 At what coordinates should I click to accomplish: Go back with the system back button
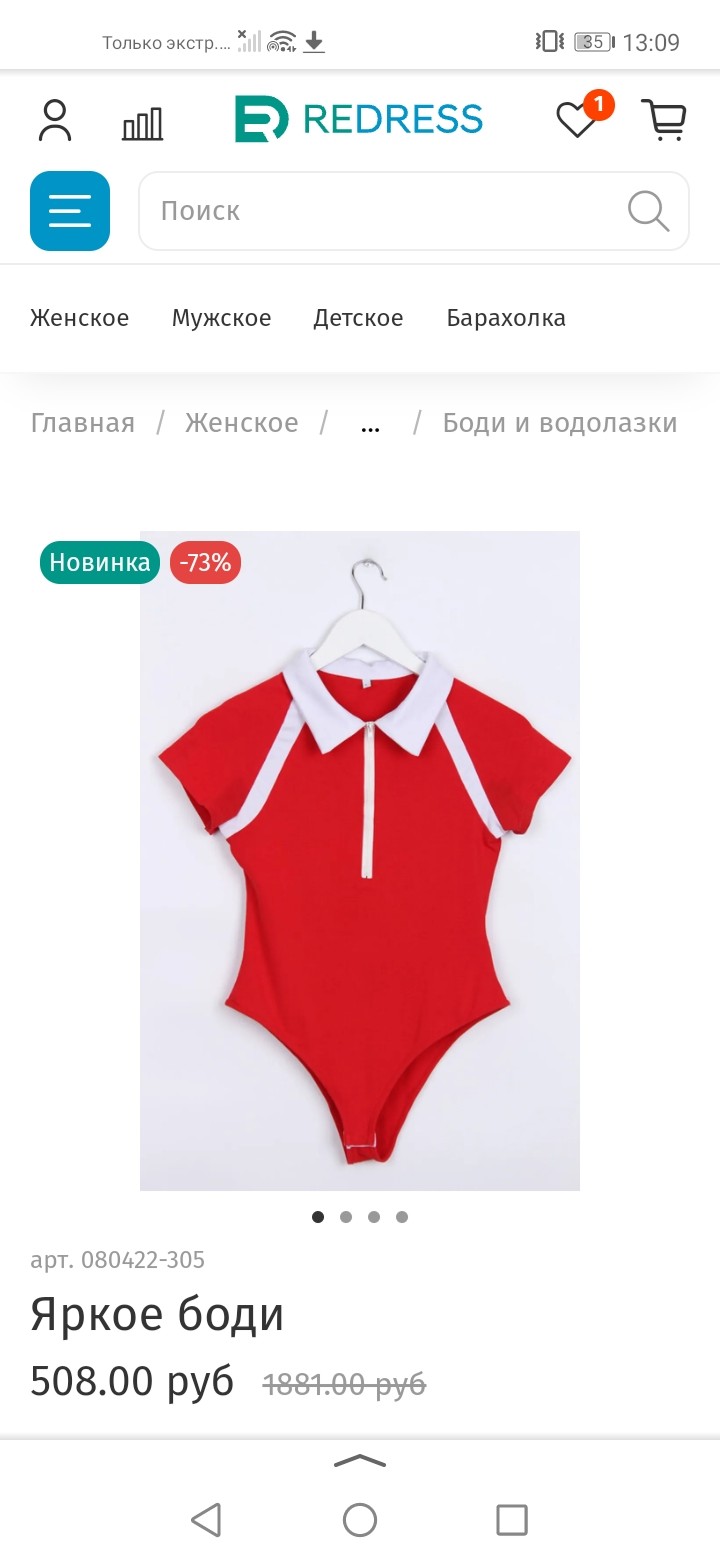point(206,1520)
